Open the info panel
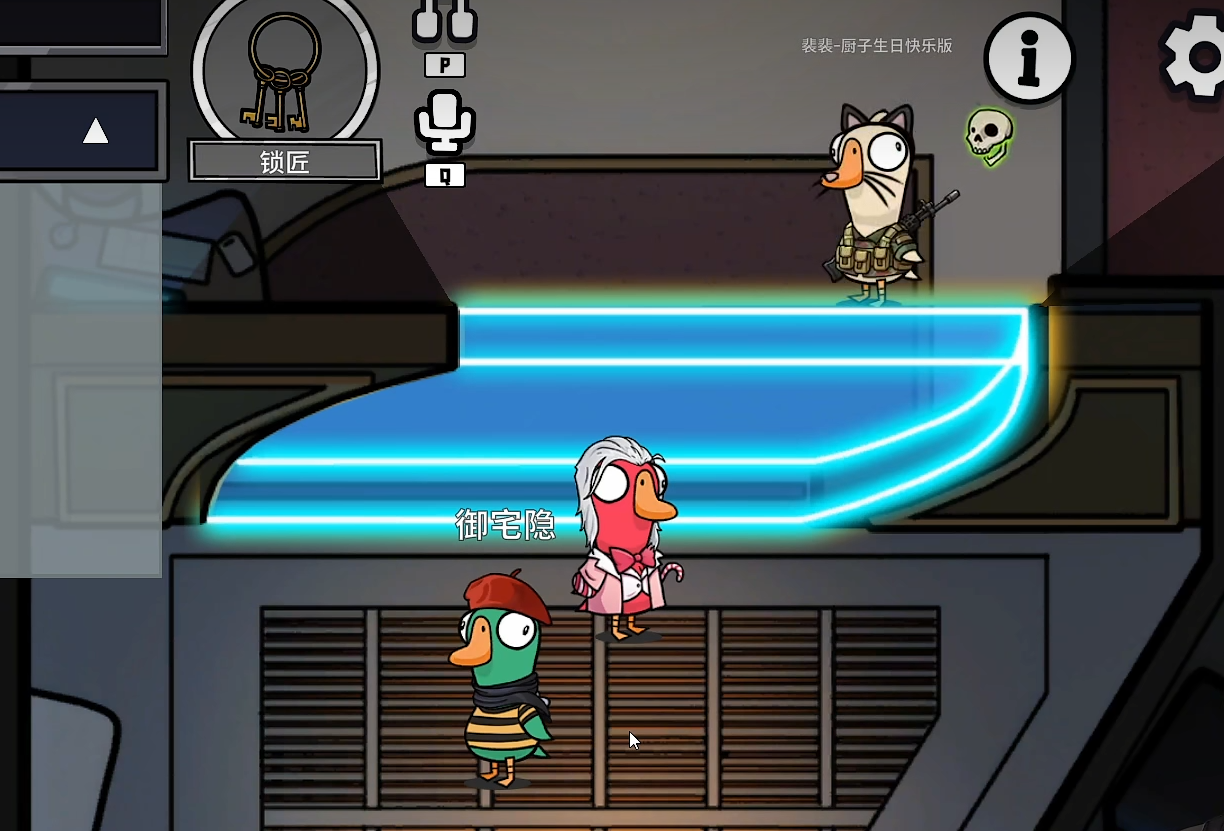Viewport: 1224px width, 831px height. click(x=1029, y=58)
